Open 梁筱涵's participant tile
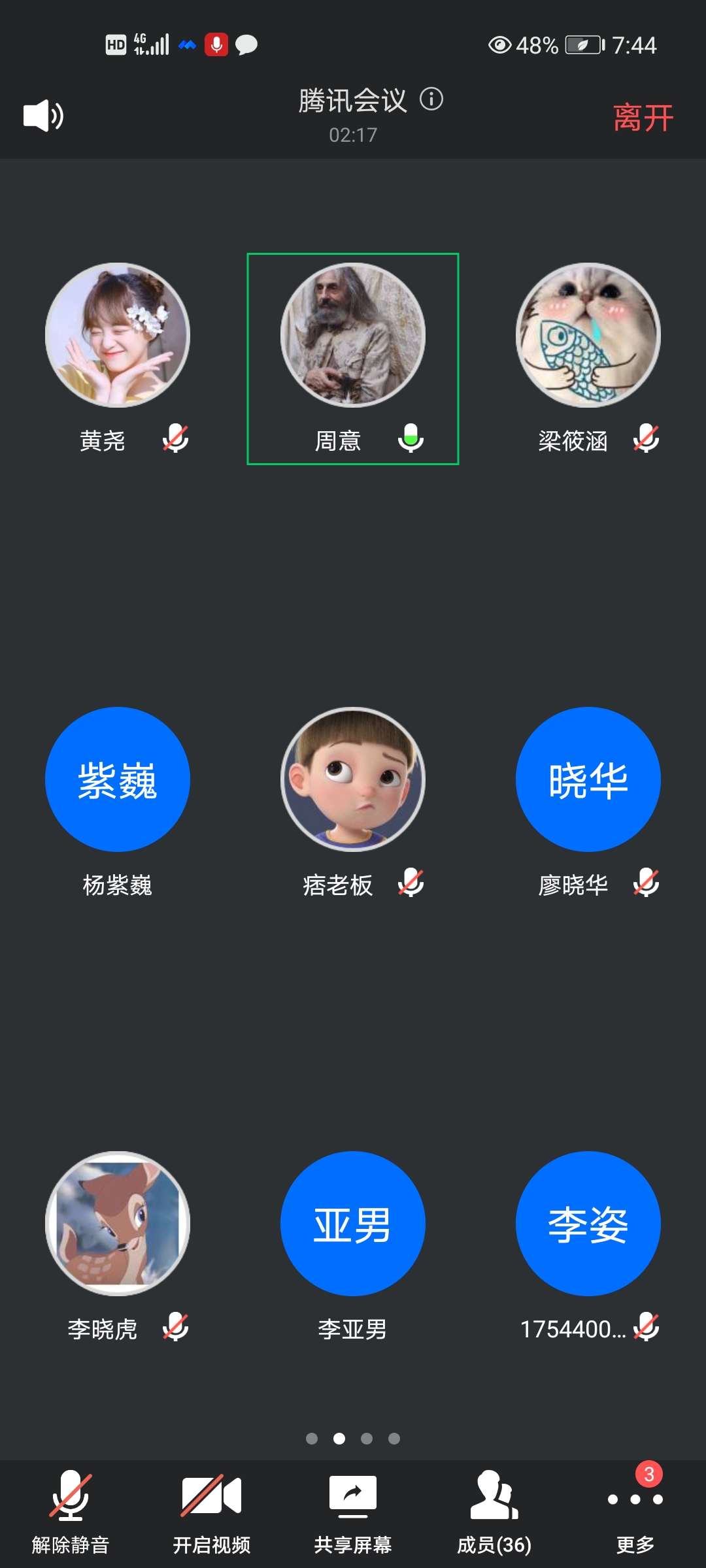This screenshot has height=1568, width=706. pos(588,336)
